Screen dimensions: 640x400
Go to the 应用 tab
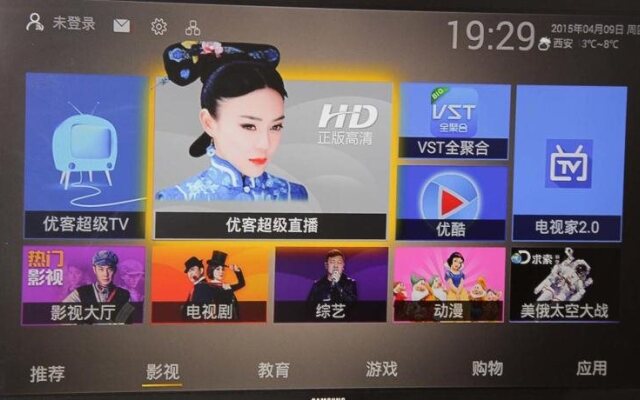[591, 368]
